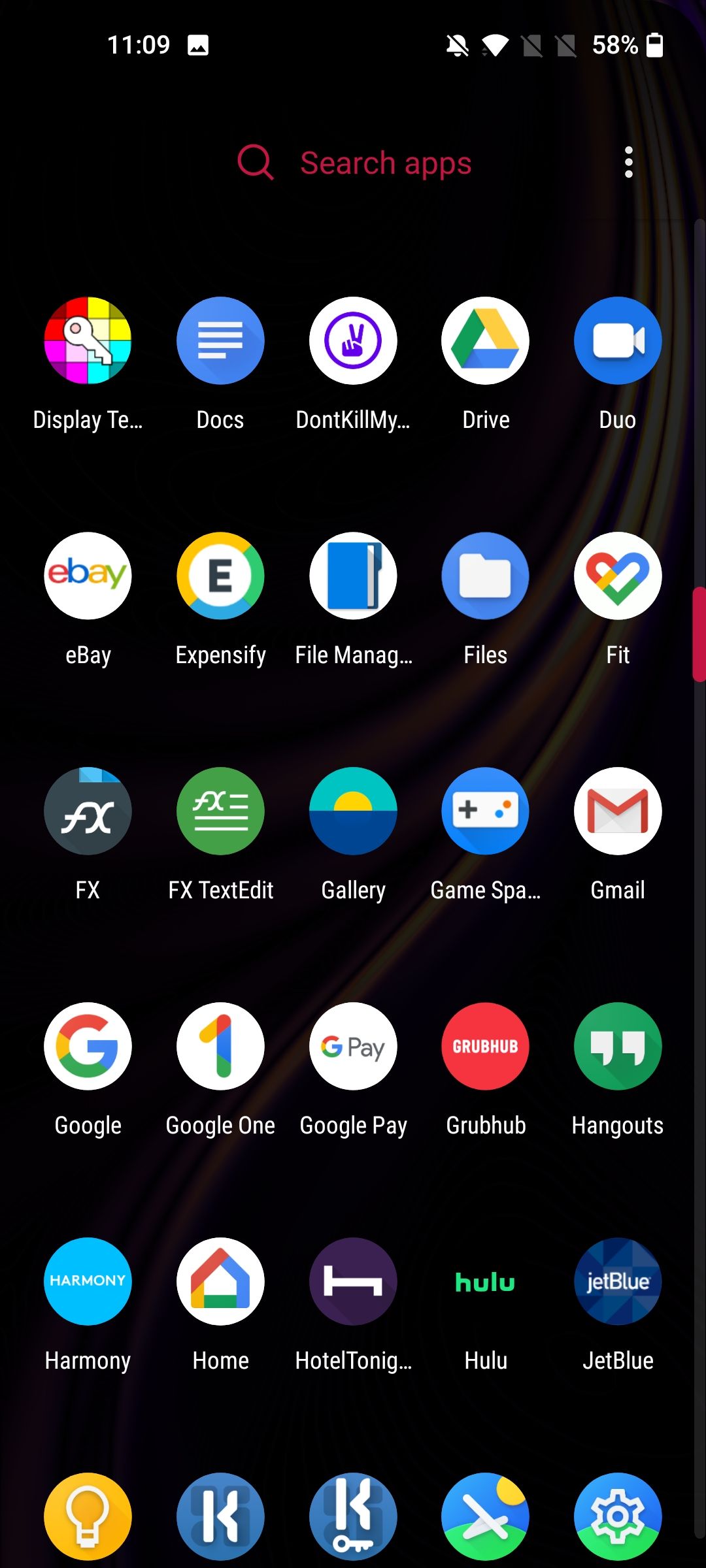Open Google Pay
Image resolution: width=706 pixels, height=1568 pixels.
point(353,1046)
